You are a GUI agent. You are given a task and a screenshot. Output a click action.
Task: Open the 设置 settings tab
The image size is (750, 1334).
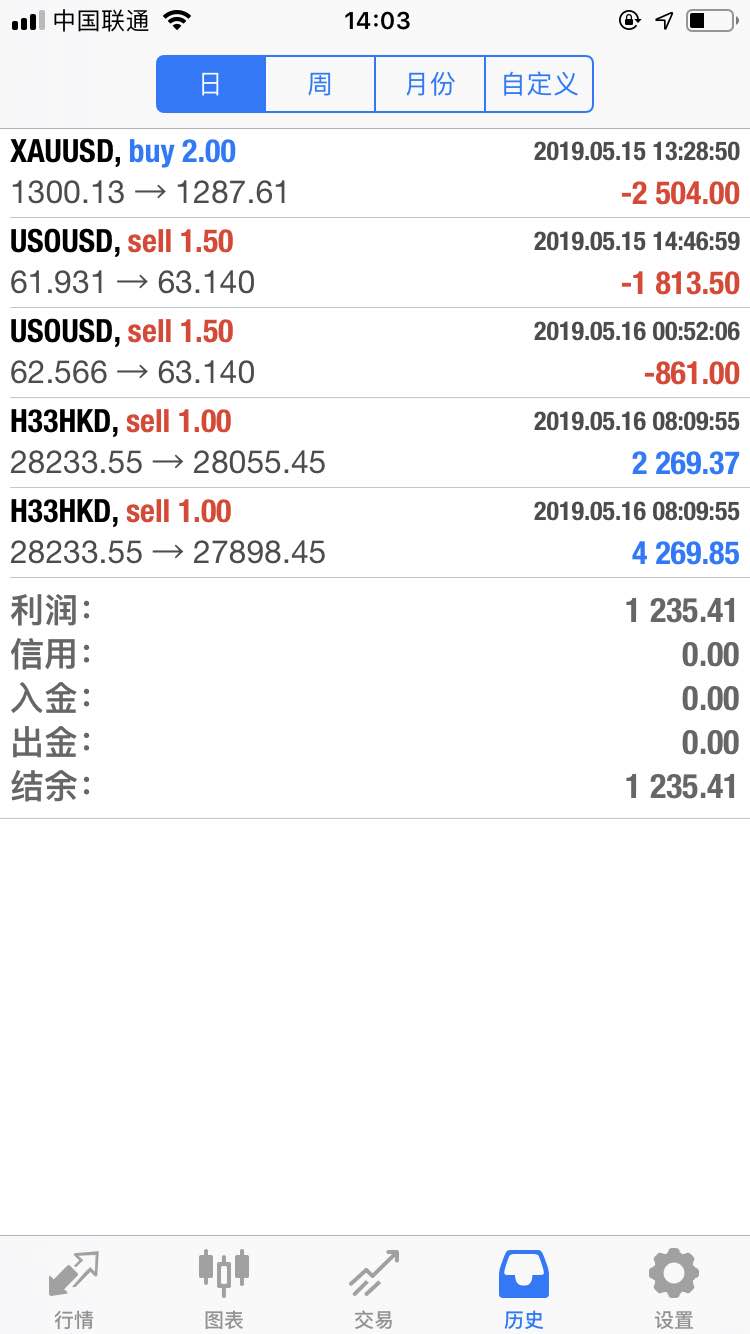(674, 1287)
